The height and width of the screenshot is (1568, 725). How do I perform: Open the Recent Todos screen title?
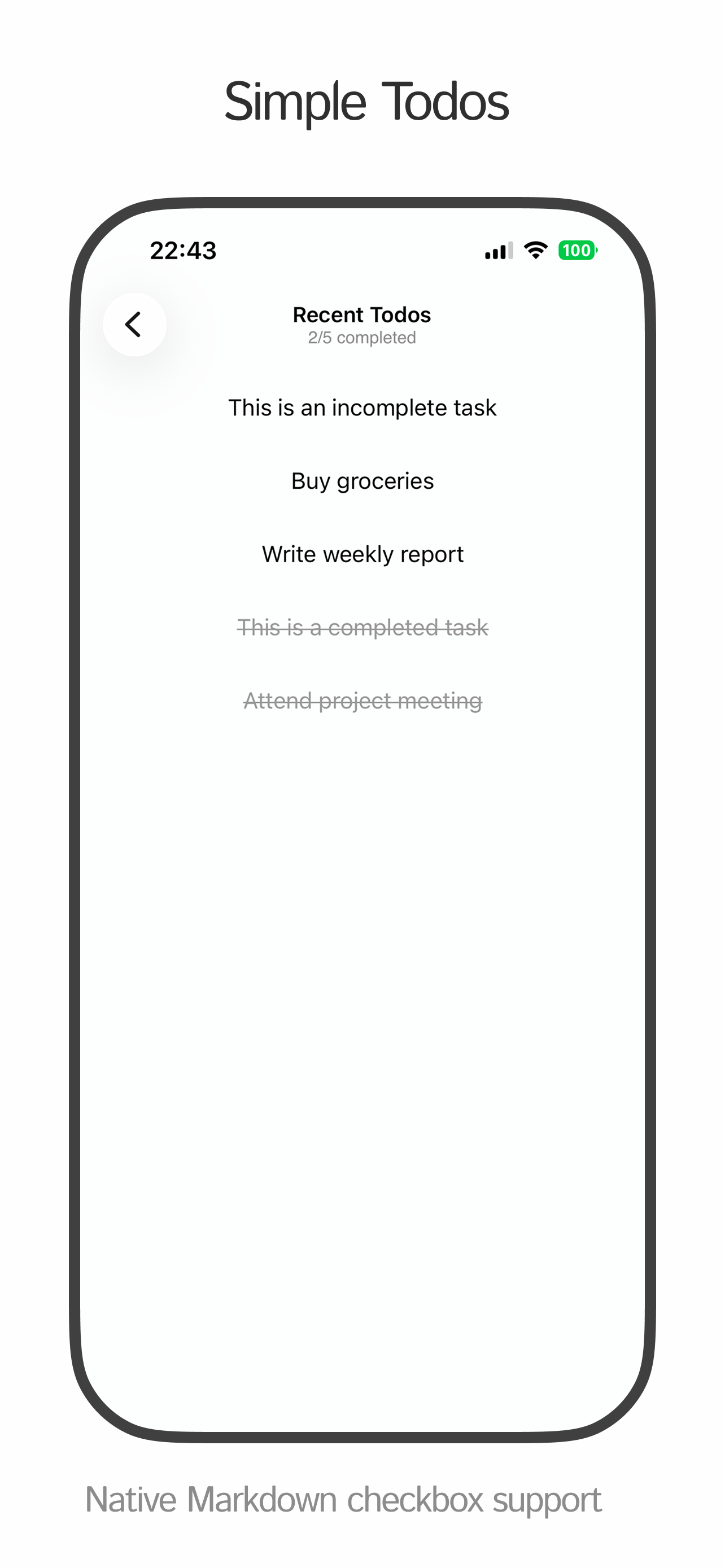pyautogui.click(x=361, y=315)
